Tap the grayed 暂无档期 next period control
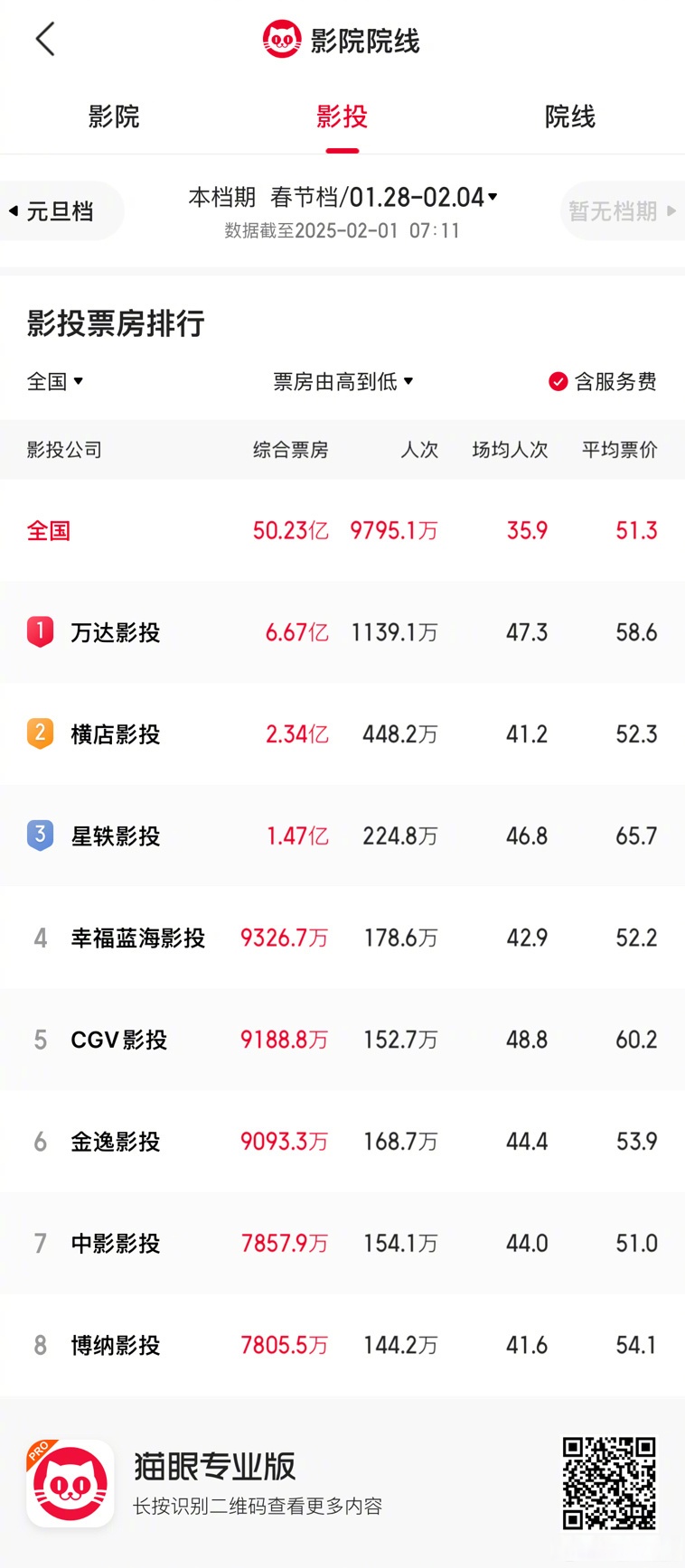 (622, 210)
